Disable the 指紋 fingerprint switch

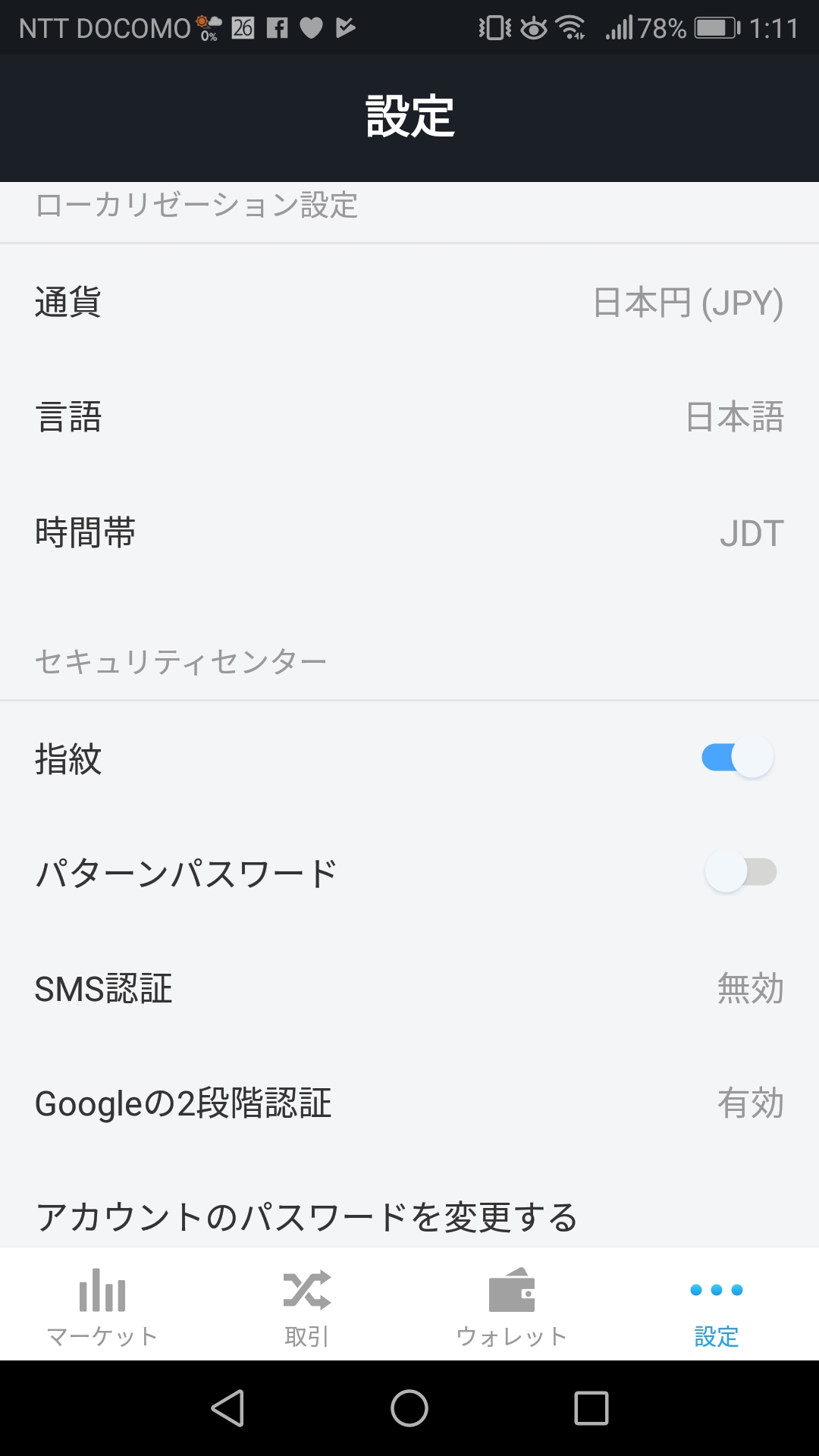(738, 757)
